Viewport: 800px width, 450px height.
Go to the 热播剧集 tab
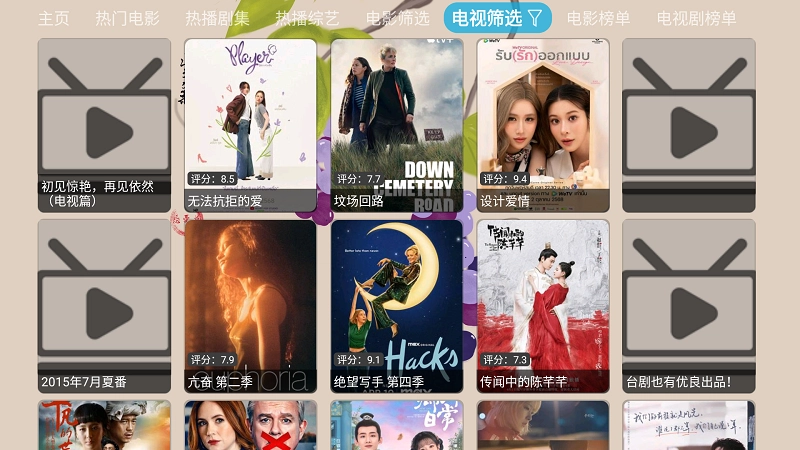point(217,18)
